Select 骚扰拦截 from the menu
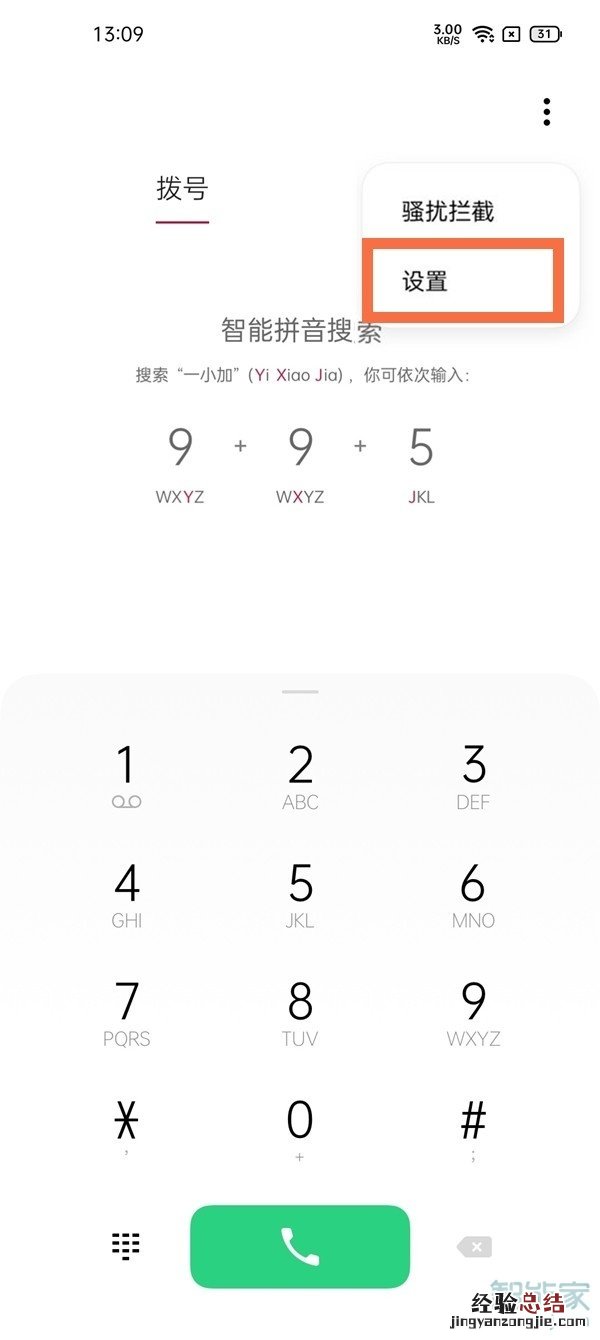This screenshot has width=600, height=1340. click(x=448, y=211)
